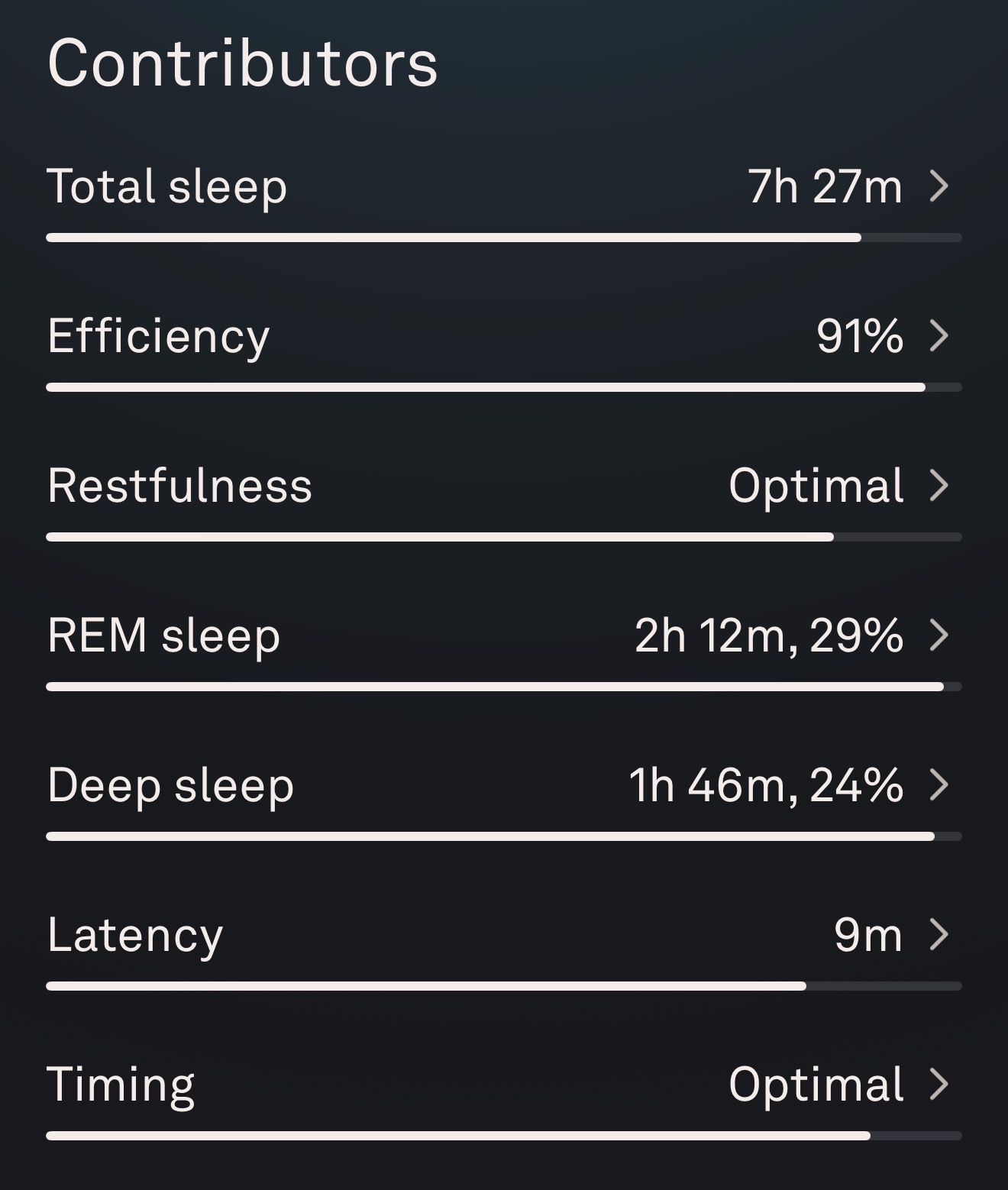View the Latency contributor
The height and width of the screenshot is (1190, 1008).
[x=502, y=936]
